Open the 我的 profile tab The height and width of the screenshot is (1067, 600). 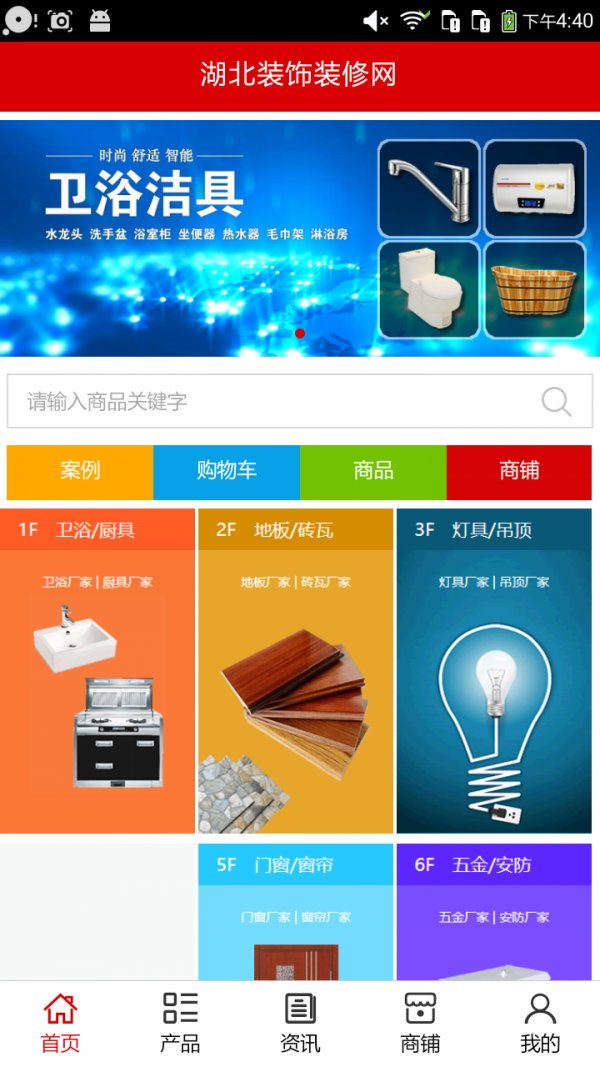540,1023
